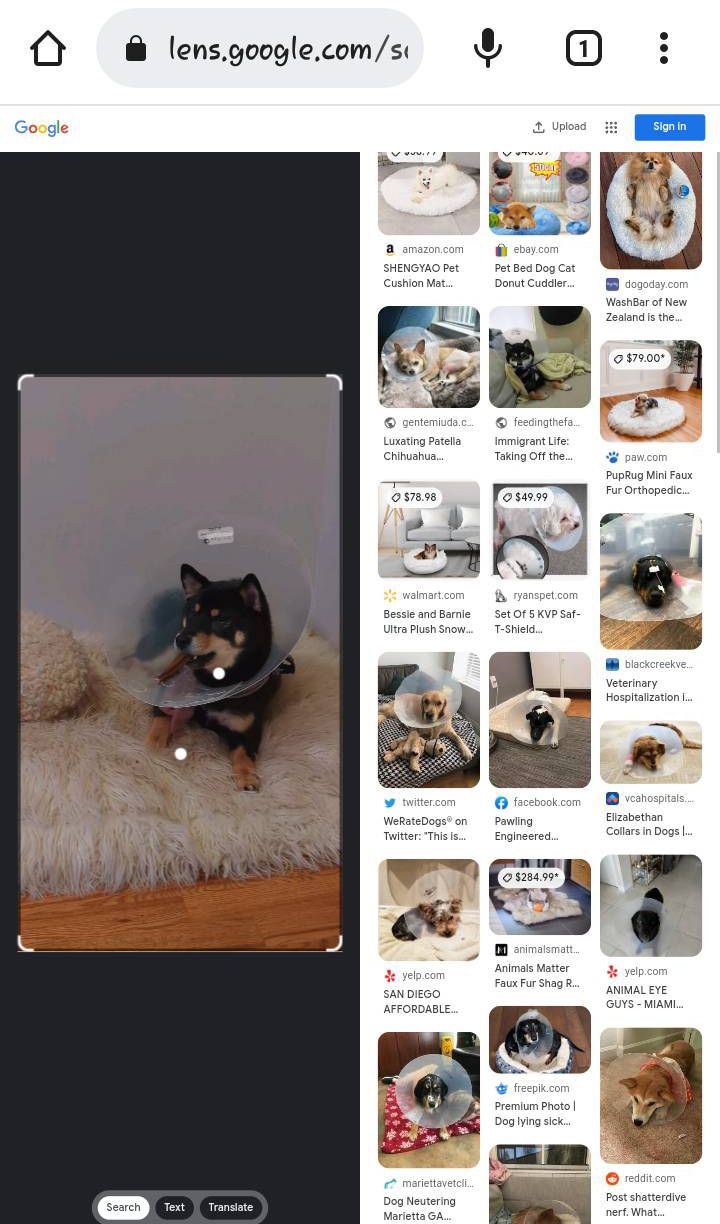This screenshot has width=720, height=1224.
Task: Switch to the Text mode
Action: pos(174,1207)
